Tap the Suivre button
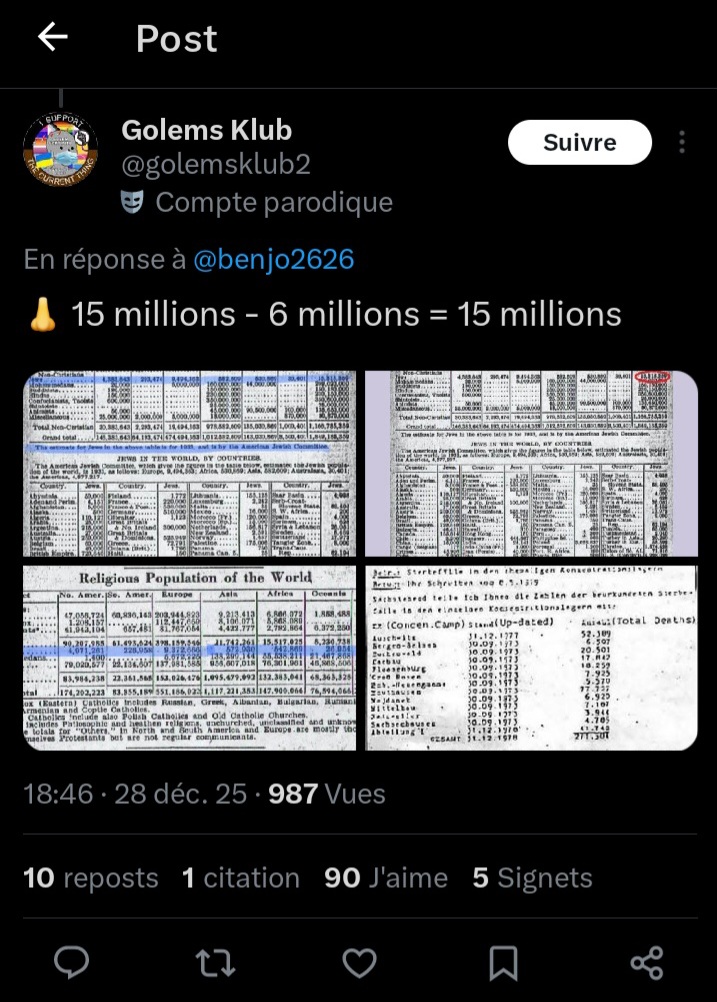 click(x=579, y=142)
